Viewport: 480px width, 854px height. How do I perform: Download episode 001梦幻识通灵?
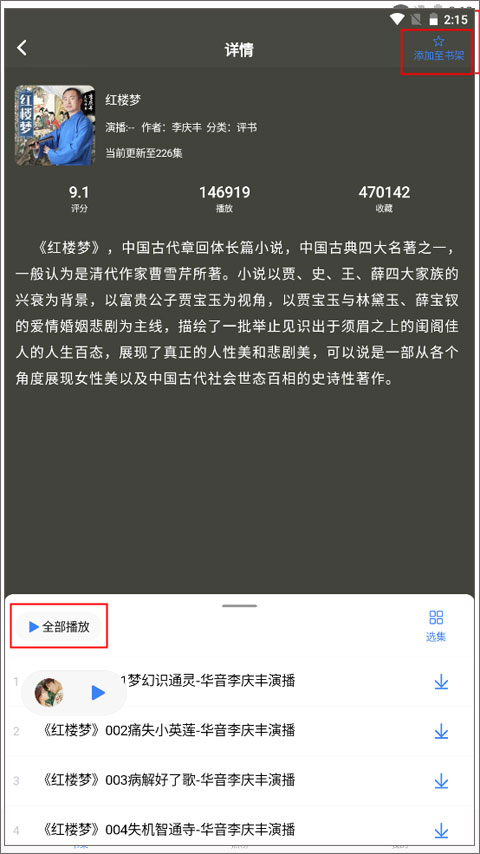[441, 682]
